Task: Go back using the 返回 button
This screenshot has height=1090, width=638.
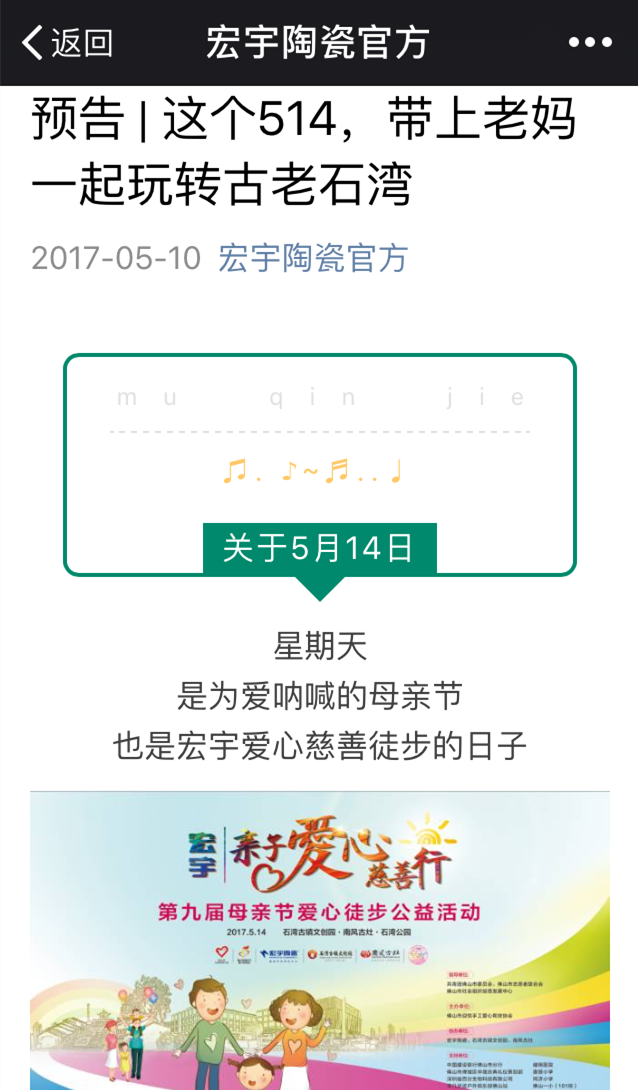Action: click(68, 43)
